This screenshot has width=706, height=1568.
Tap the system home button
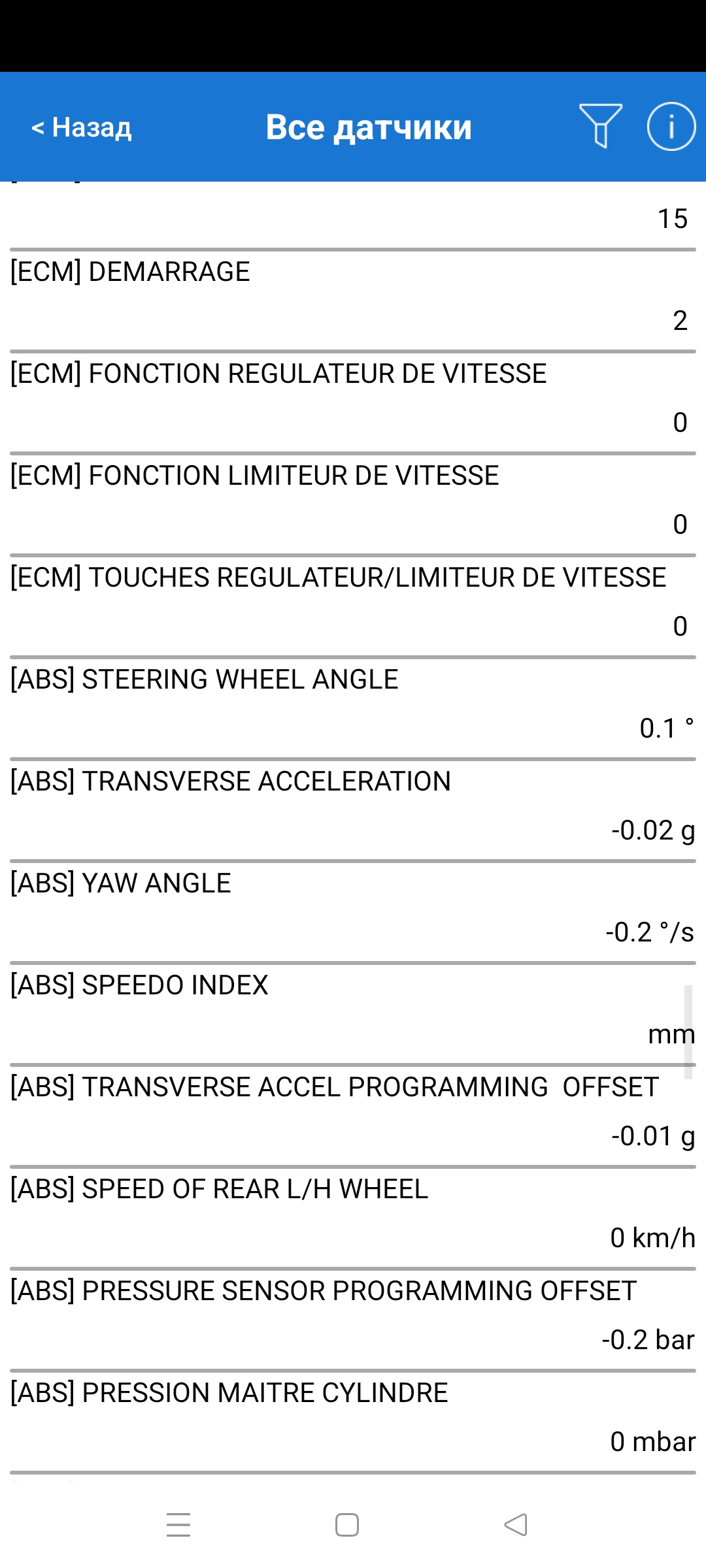pos(347,1525)
